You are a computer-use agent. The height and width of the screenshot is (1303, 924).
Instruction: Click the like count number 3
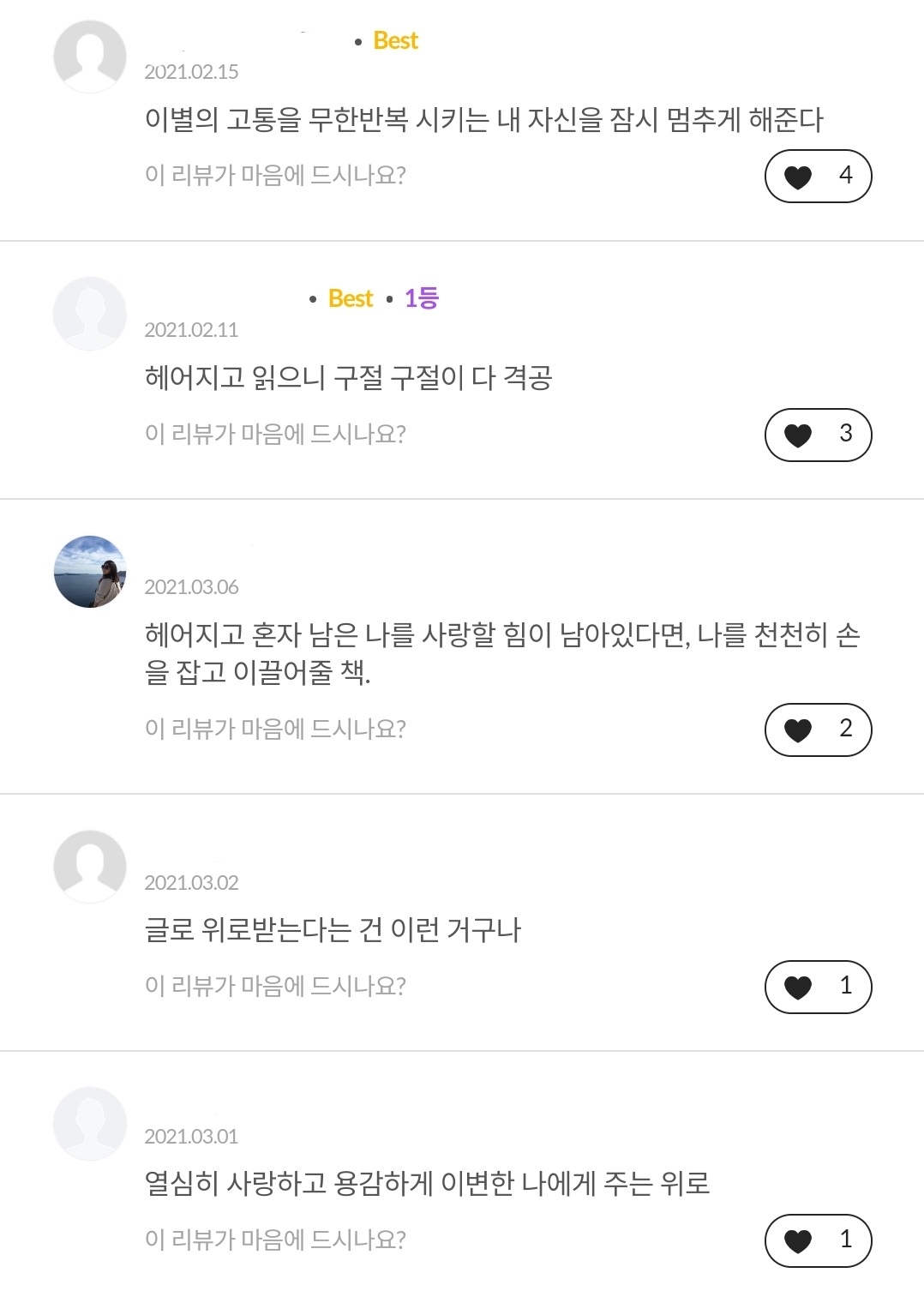pyautogui.click(x=847, y=434)
